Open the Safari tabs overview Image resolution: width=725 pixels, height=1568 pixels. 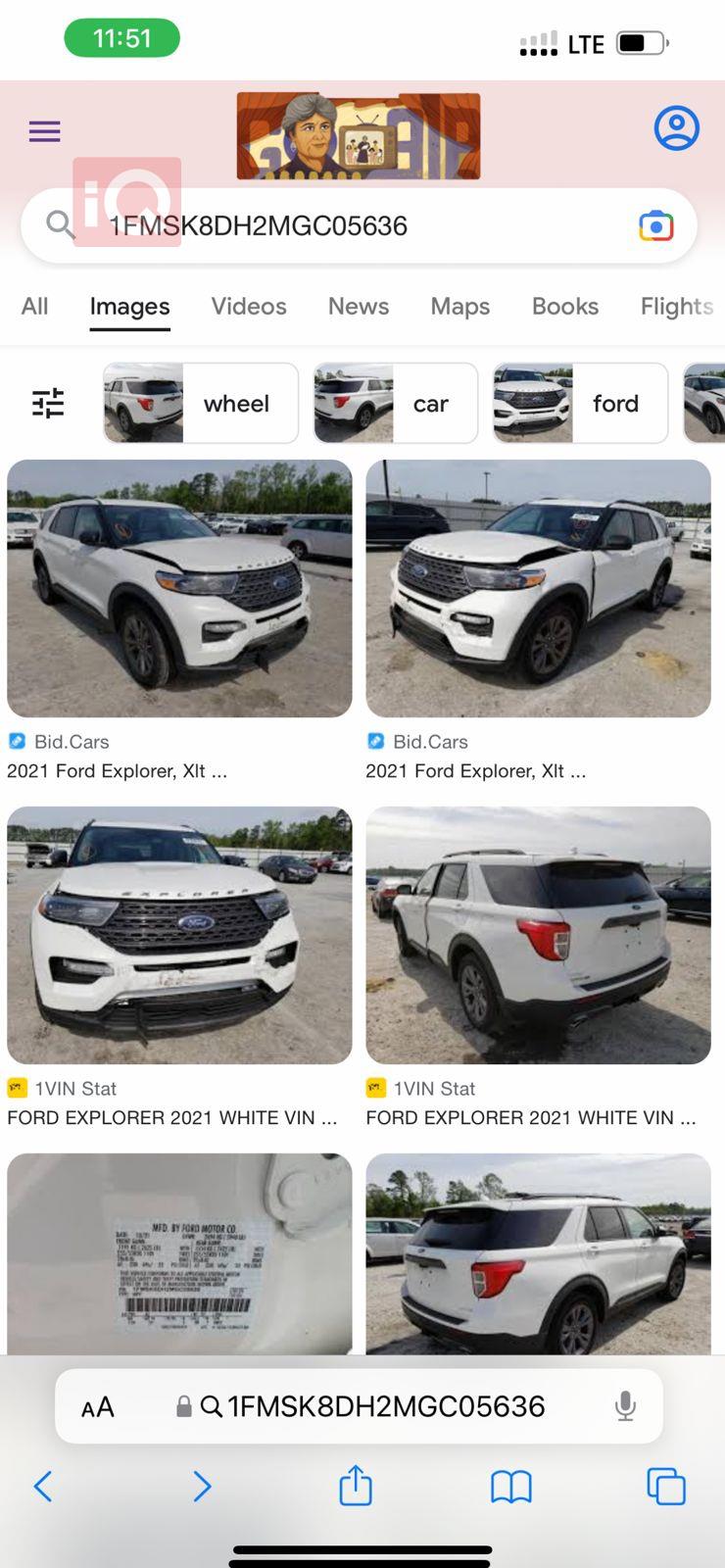[x=666, y=1486]
